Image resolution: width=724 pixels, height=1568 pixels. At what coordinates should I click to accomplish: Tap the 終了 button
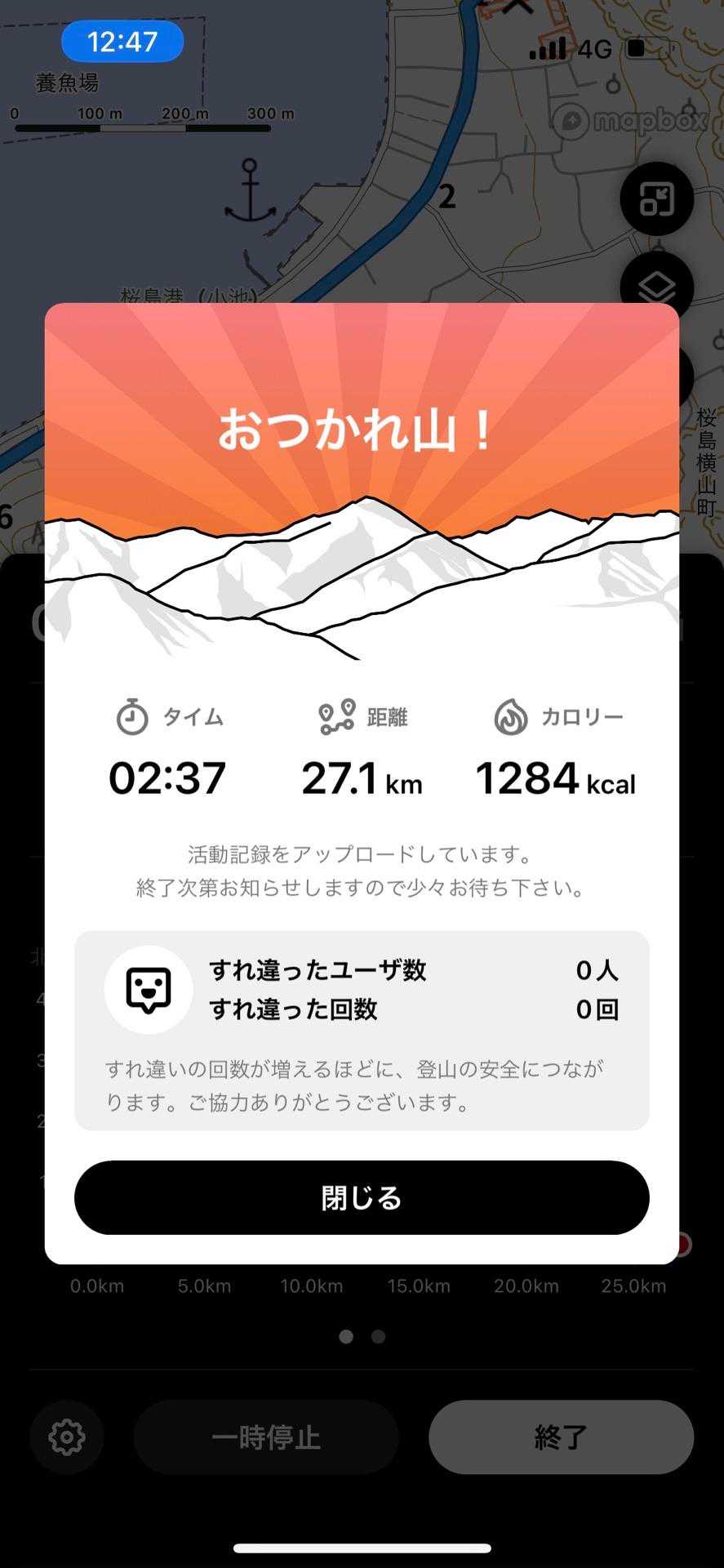561,1437
